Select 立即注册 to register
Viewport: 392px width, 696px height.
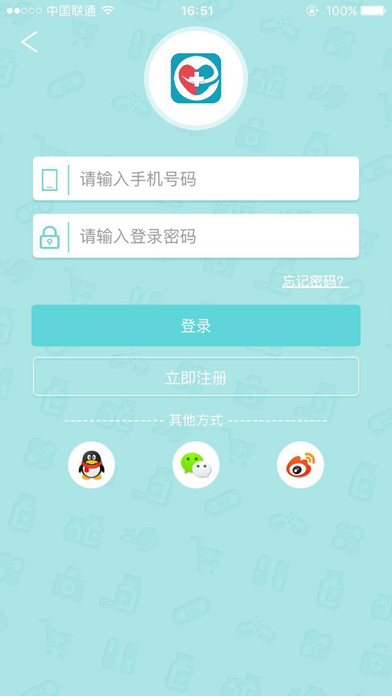point(196,377)
